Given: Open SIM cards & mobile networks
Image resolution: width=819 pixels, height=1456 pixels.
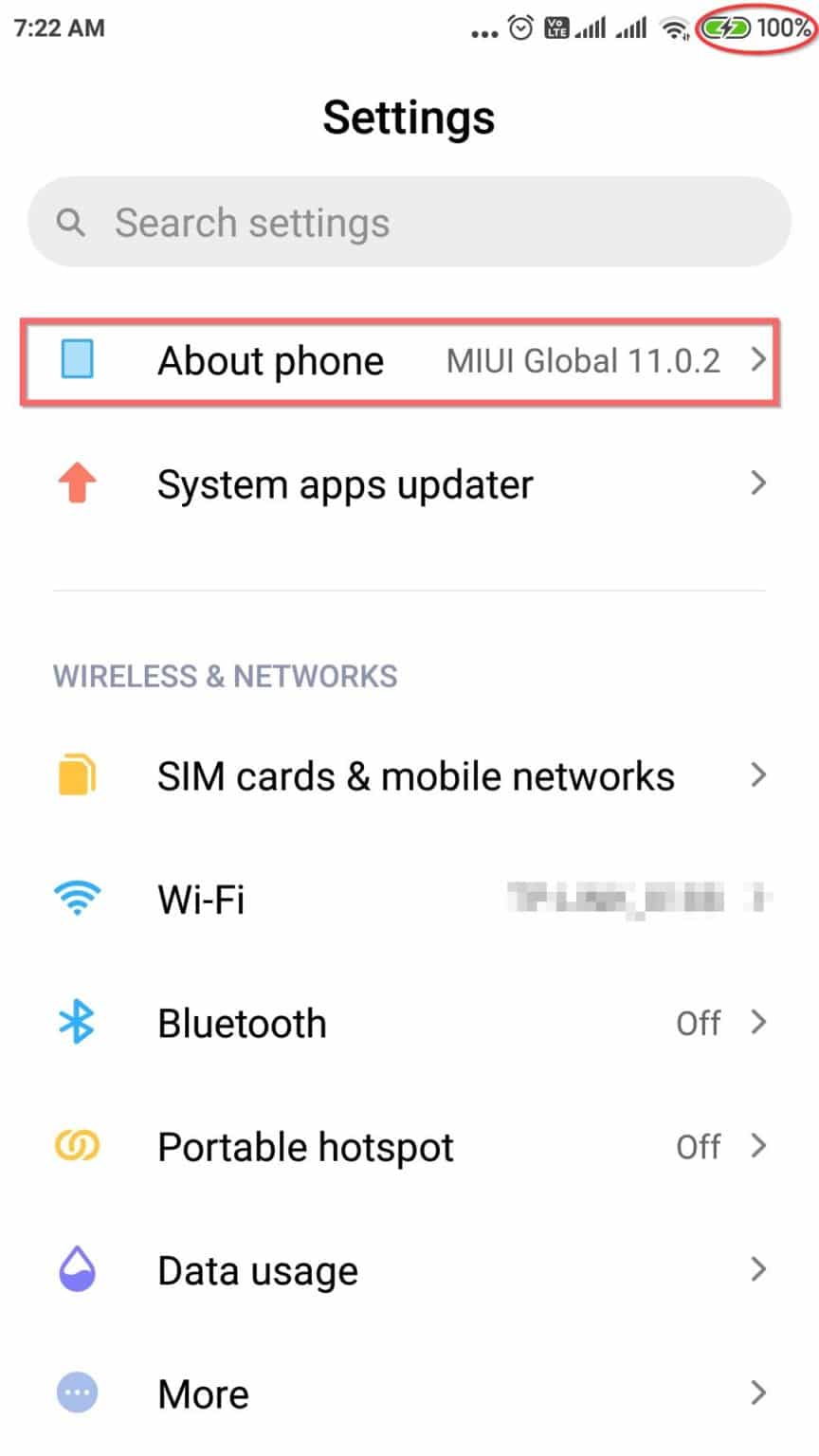Looking at the screenshot, I should point(409,776).
